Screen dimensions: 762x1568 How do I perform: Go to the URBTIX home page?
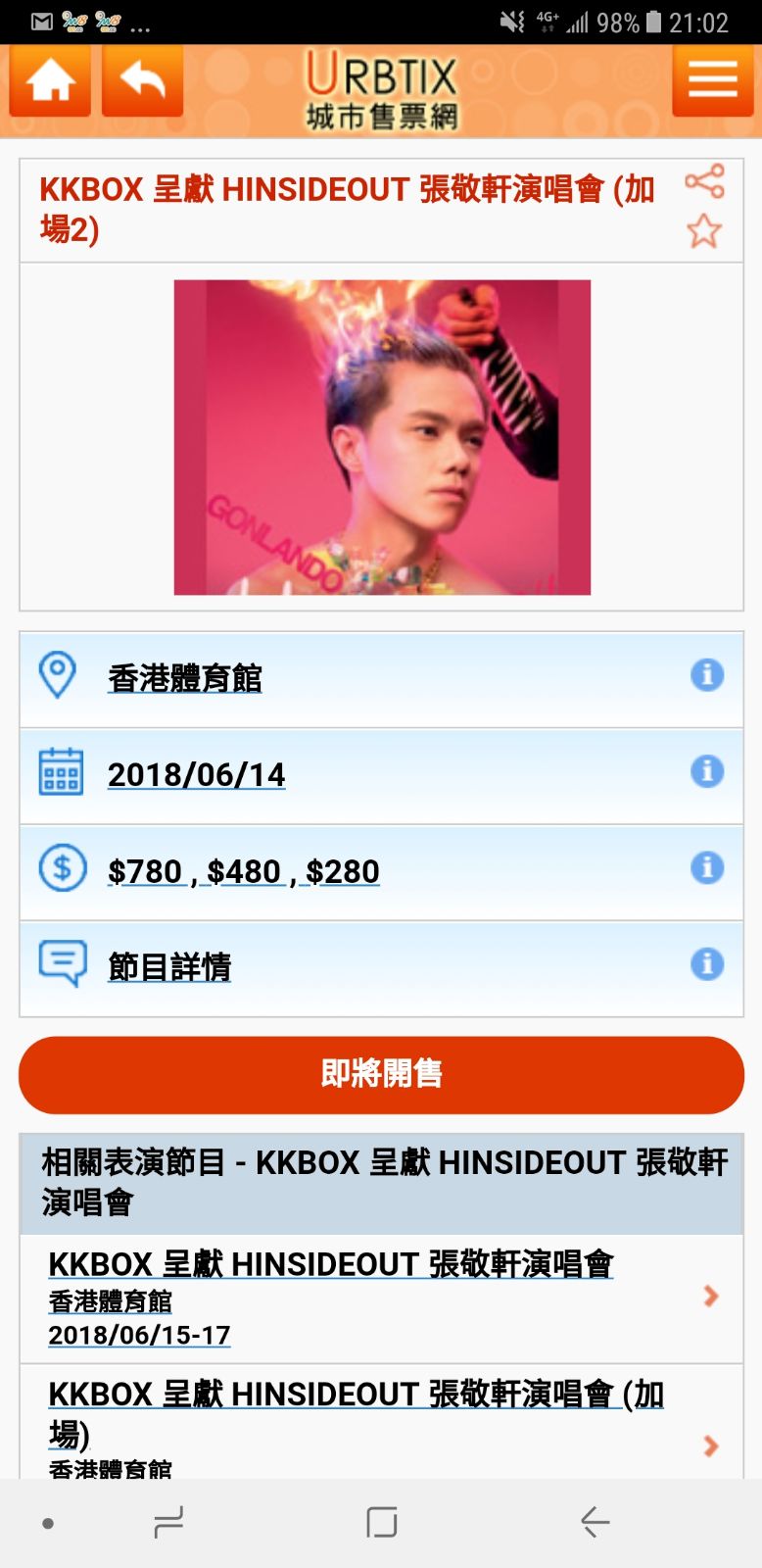click(50, 81)
